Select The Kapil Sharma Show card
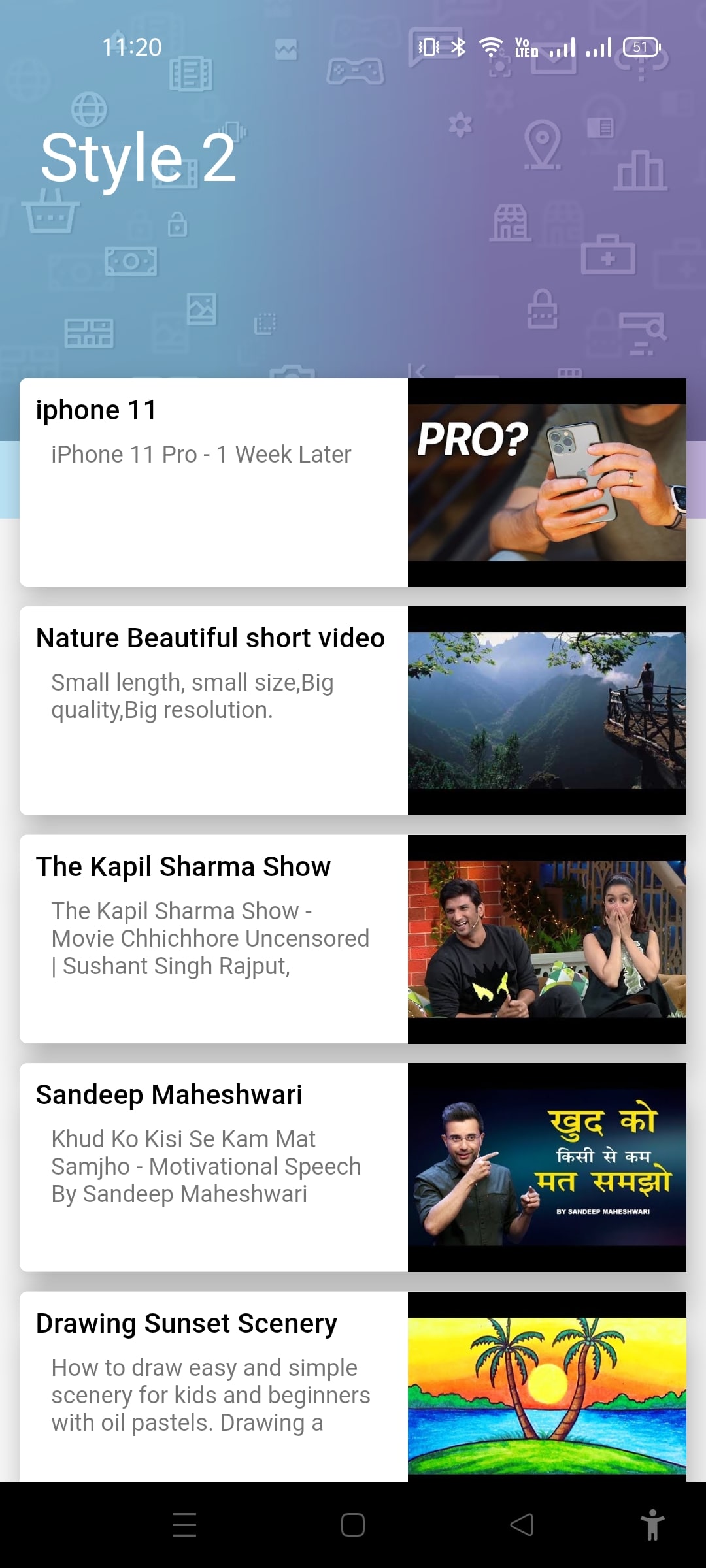 pos(353,939)
